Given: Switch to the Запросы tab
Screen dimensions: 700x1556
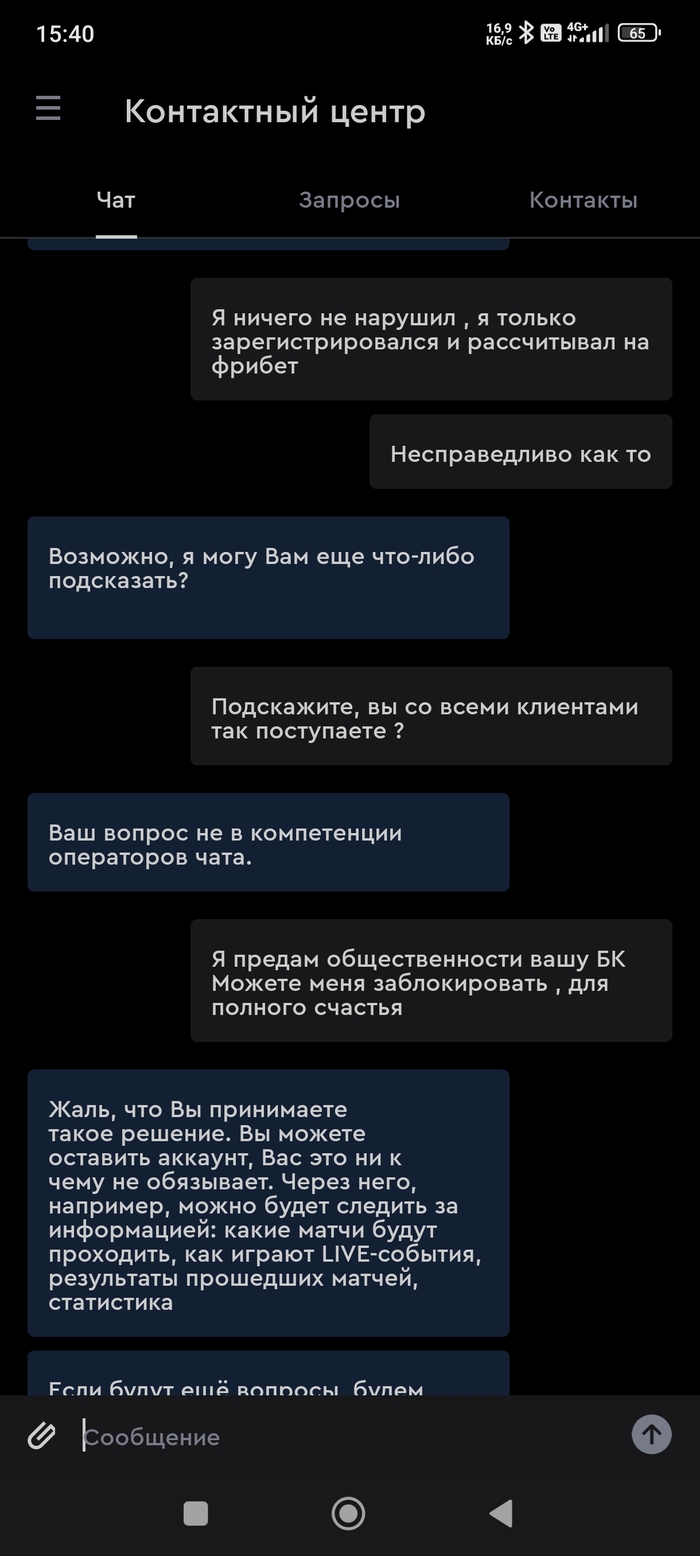Looking at the screenshot, I should click(349, 200).
